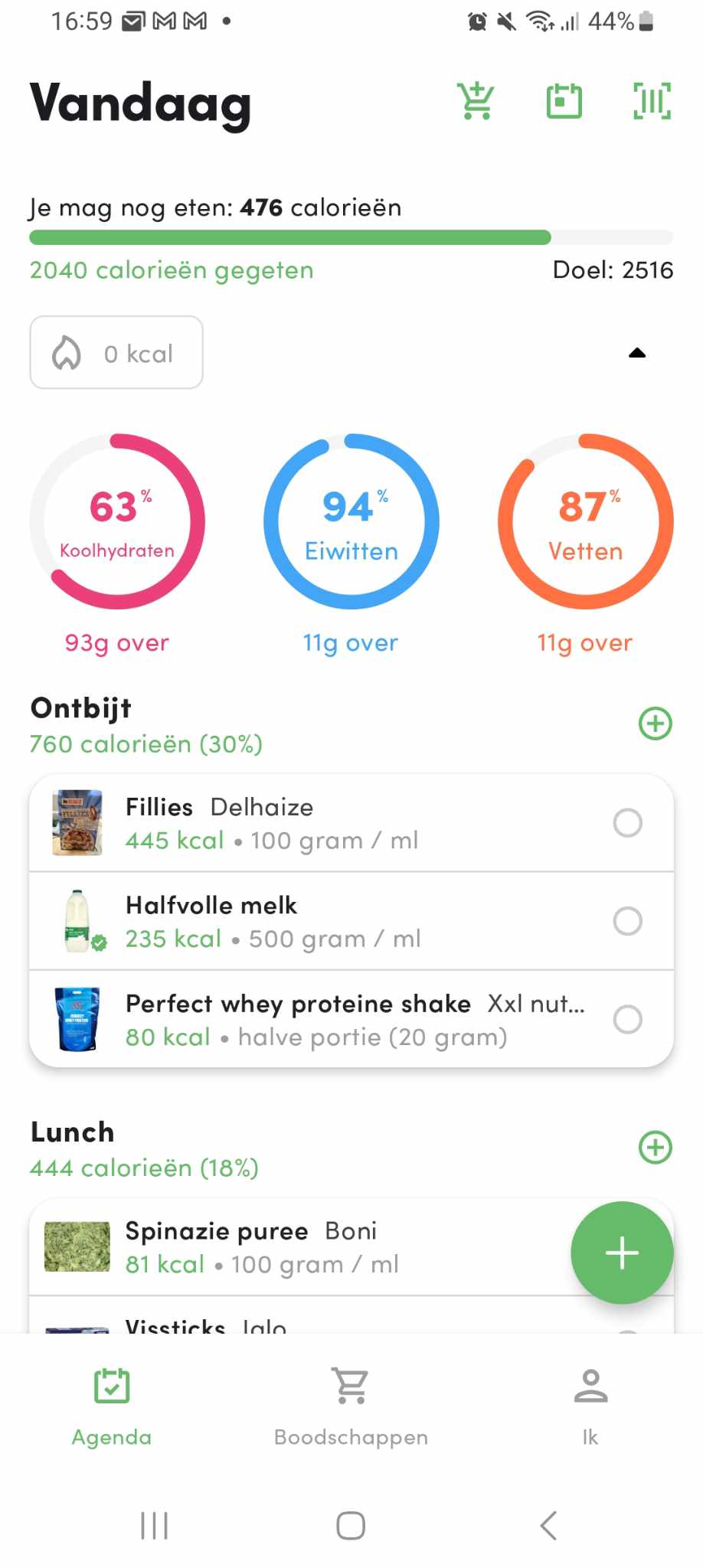Open the add-to-shopping-cart icon
The width and height of the screenshot is (703, 1568).
point(476,101)
